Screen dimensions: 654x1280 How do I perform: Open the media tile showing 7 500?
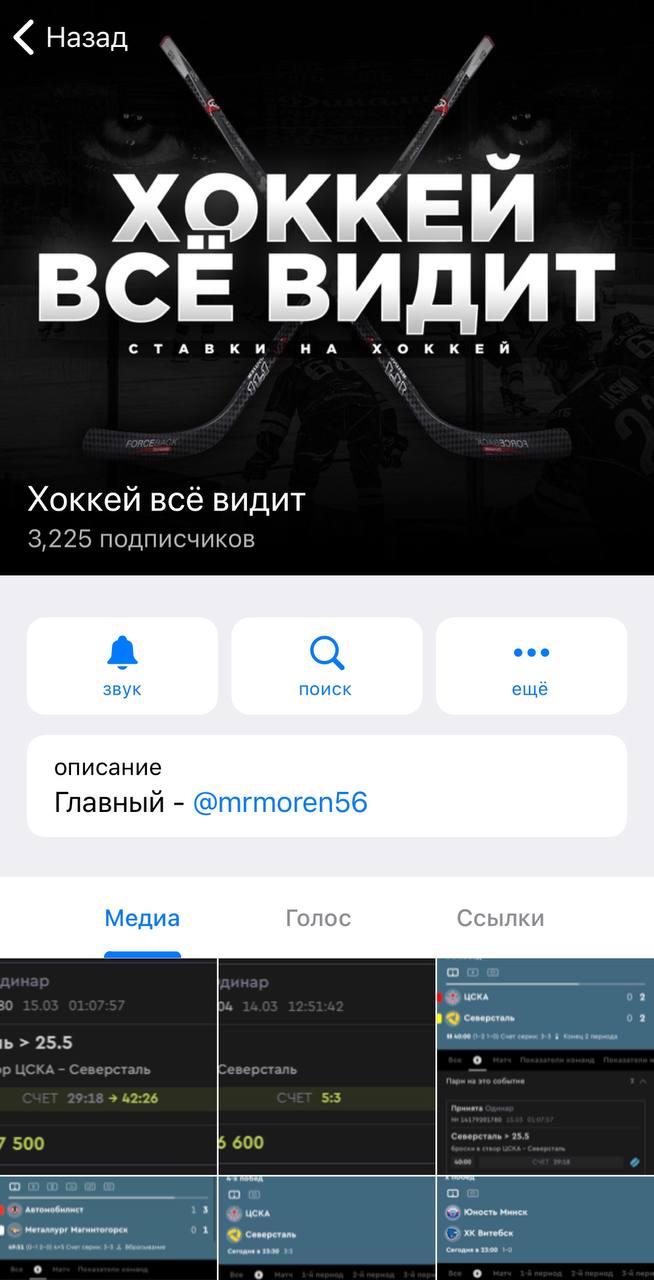click(108, 1066)
